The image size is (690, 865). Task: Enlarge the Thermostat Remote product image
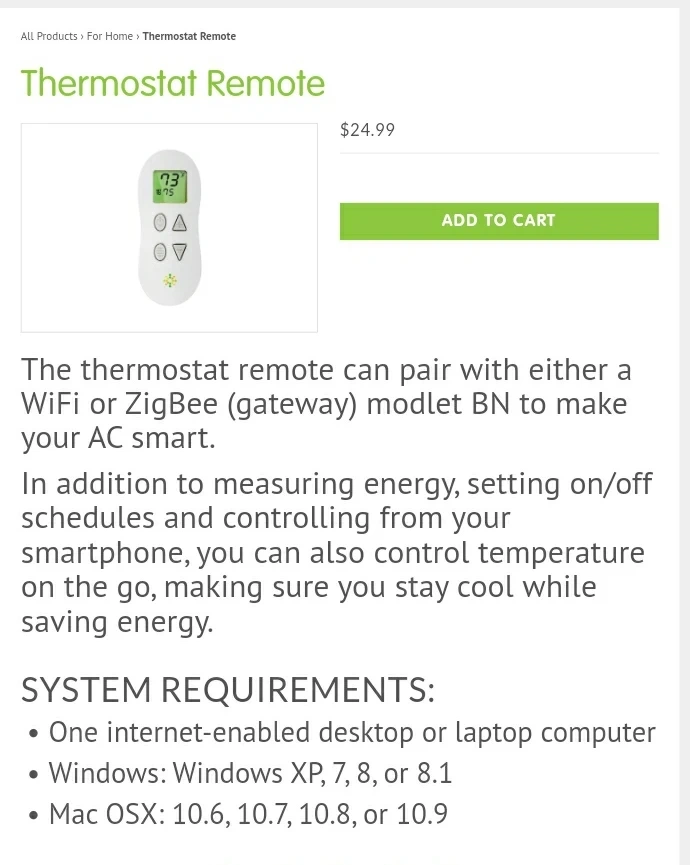169,227
